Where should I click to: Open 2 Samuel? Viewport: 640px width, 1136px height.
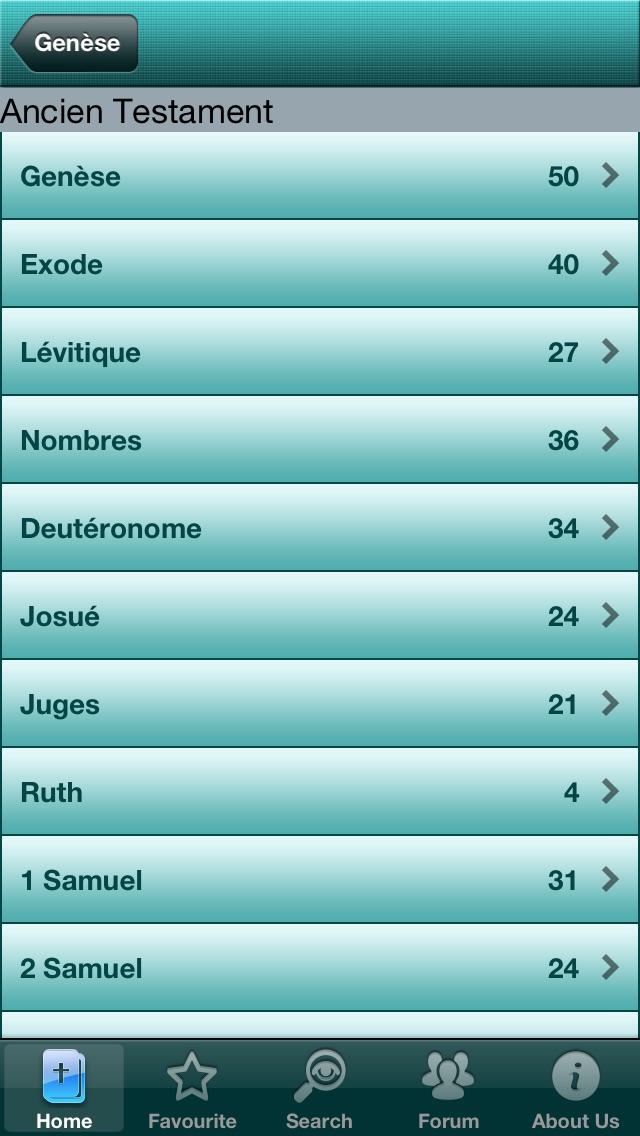tap(320, 968)
